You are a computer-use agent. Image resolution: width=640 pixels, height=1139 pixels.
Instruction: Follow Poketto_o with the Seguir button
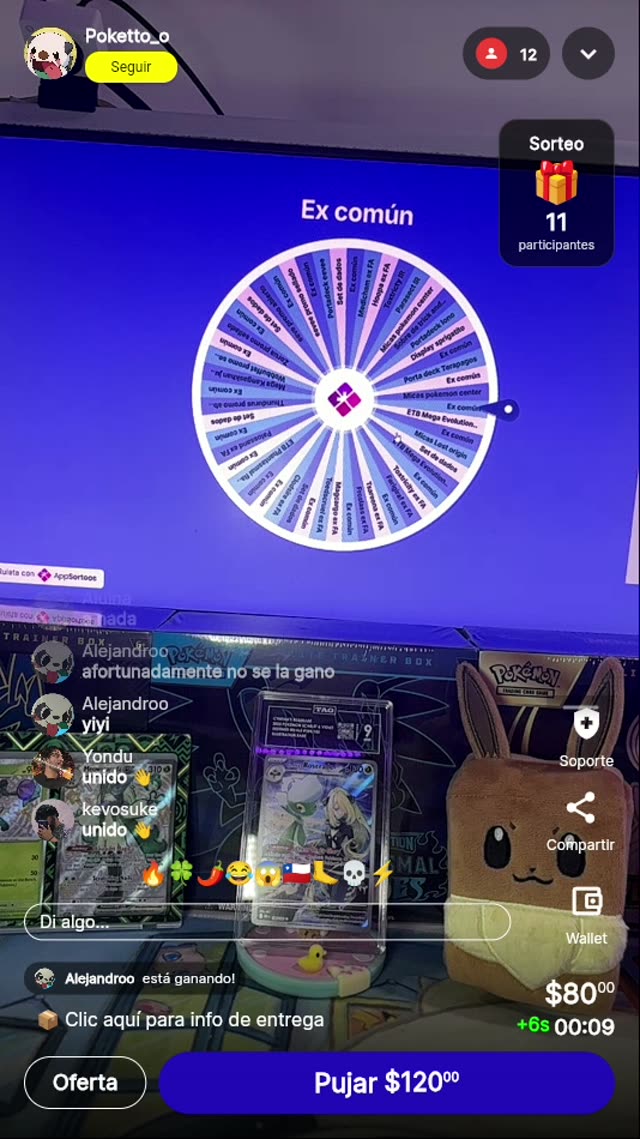[x=131, y=67]
